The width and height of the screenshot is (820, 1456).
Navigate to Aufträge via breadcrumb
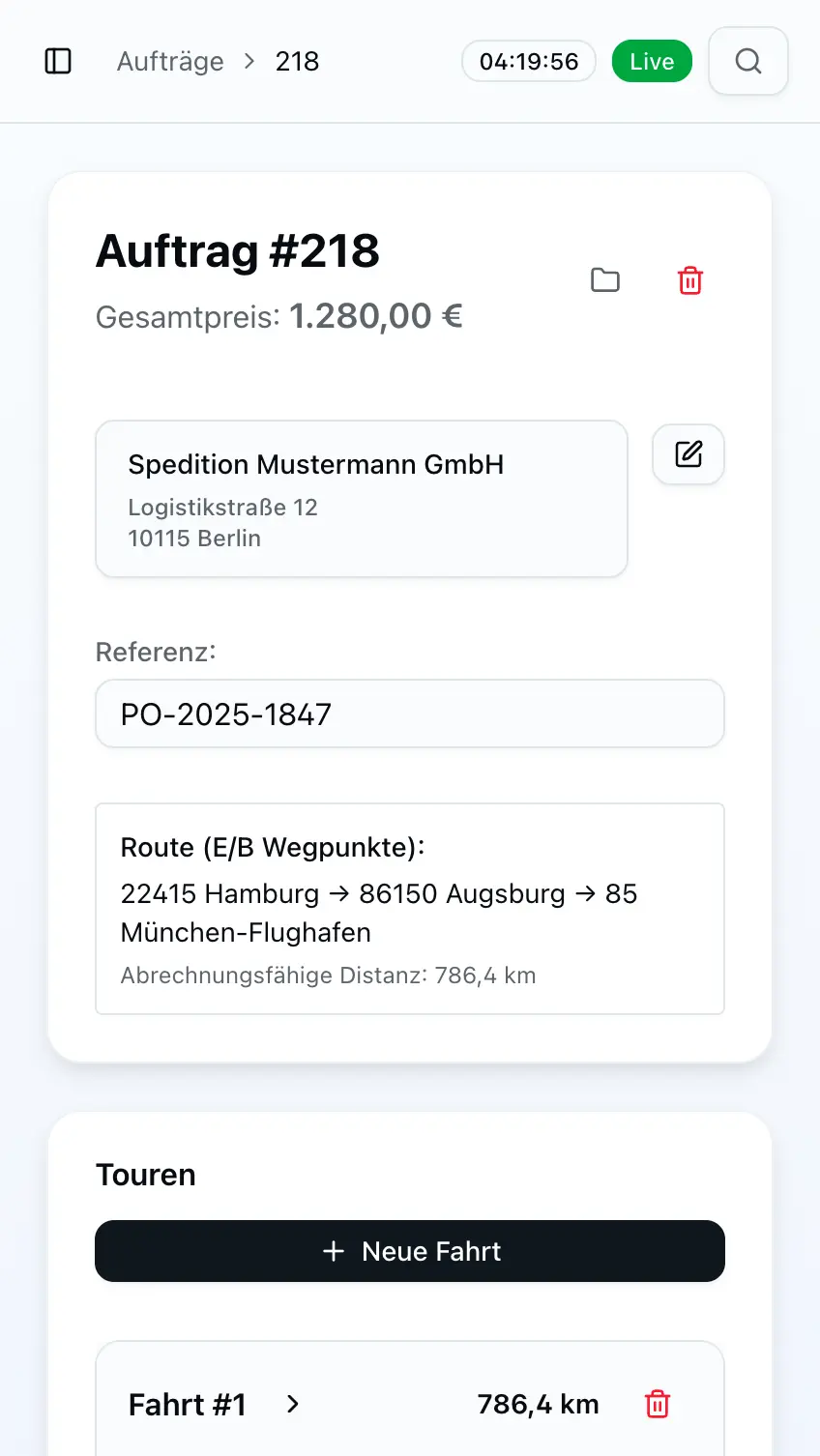click(x=169, y=61)
